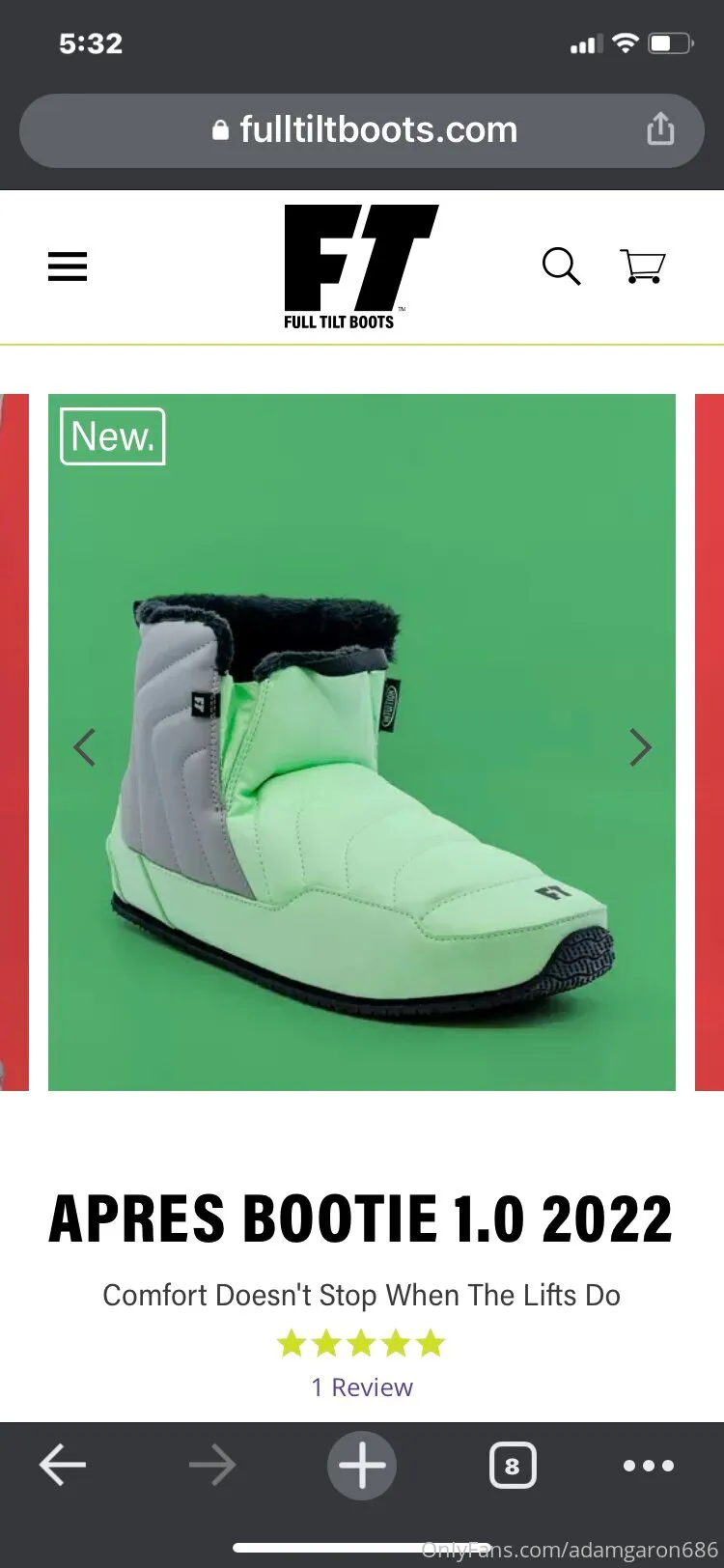Share this page from the address bar

[660, 128]
